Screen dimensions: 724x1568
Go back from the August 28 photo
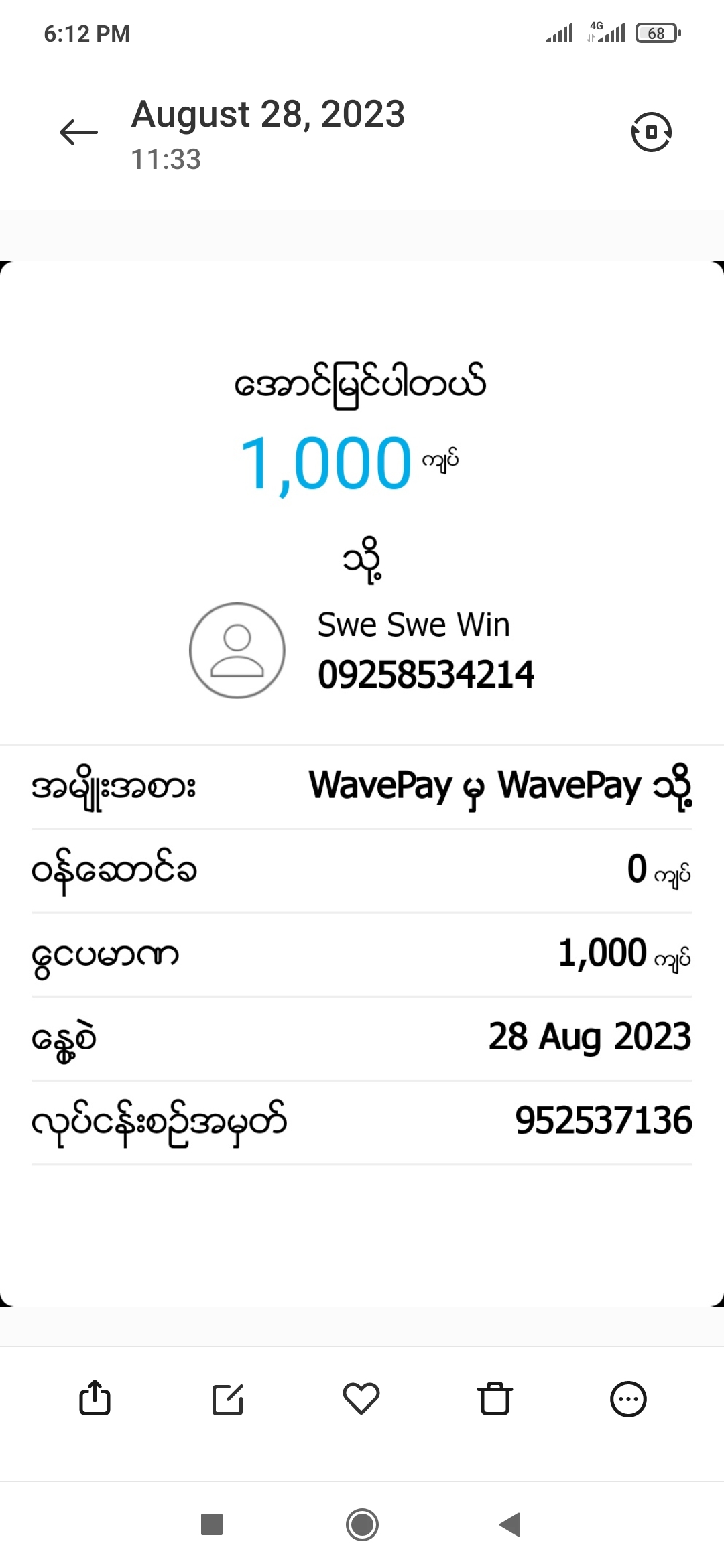coord(78,132)
